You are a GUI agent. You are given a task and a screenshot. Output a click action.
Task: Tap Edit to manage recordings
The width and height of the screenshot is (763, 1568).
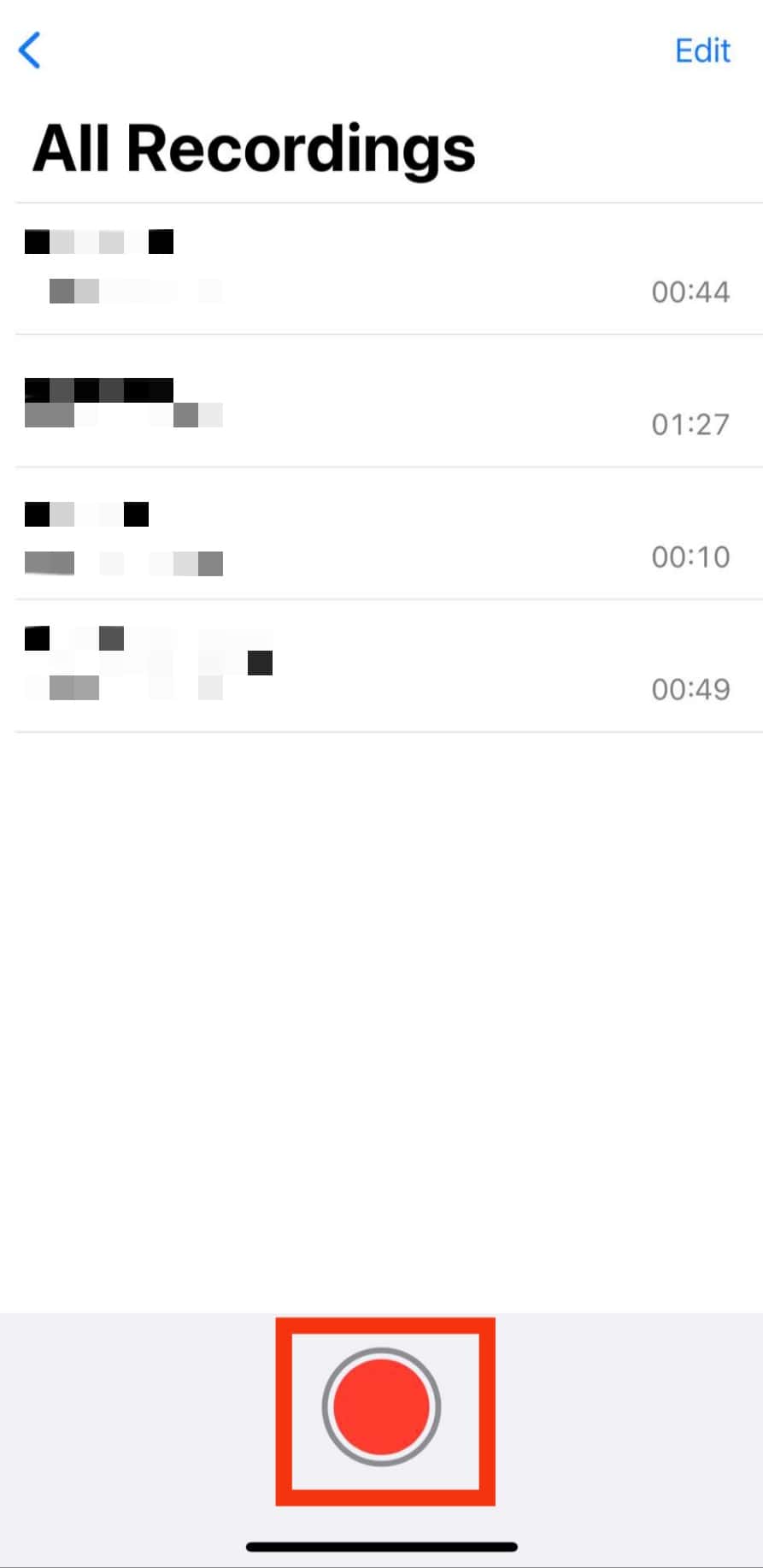tap(702, 51)
